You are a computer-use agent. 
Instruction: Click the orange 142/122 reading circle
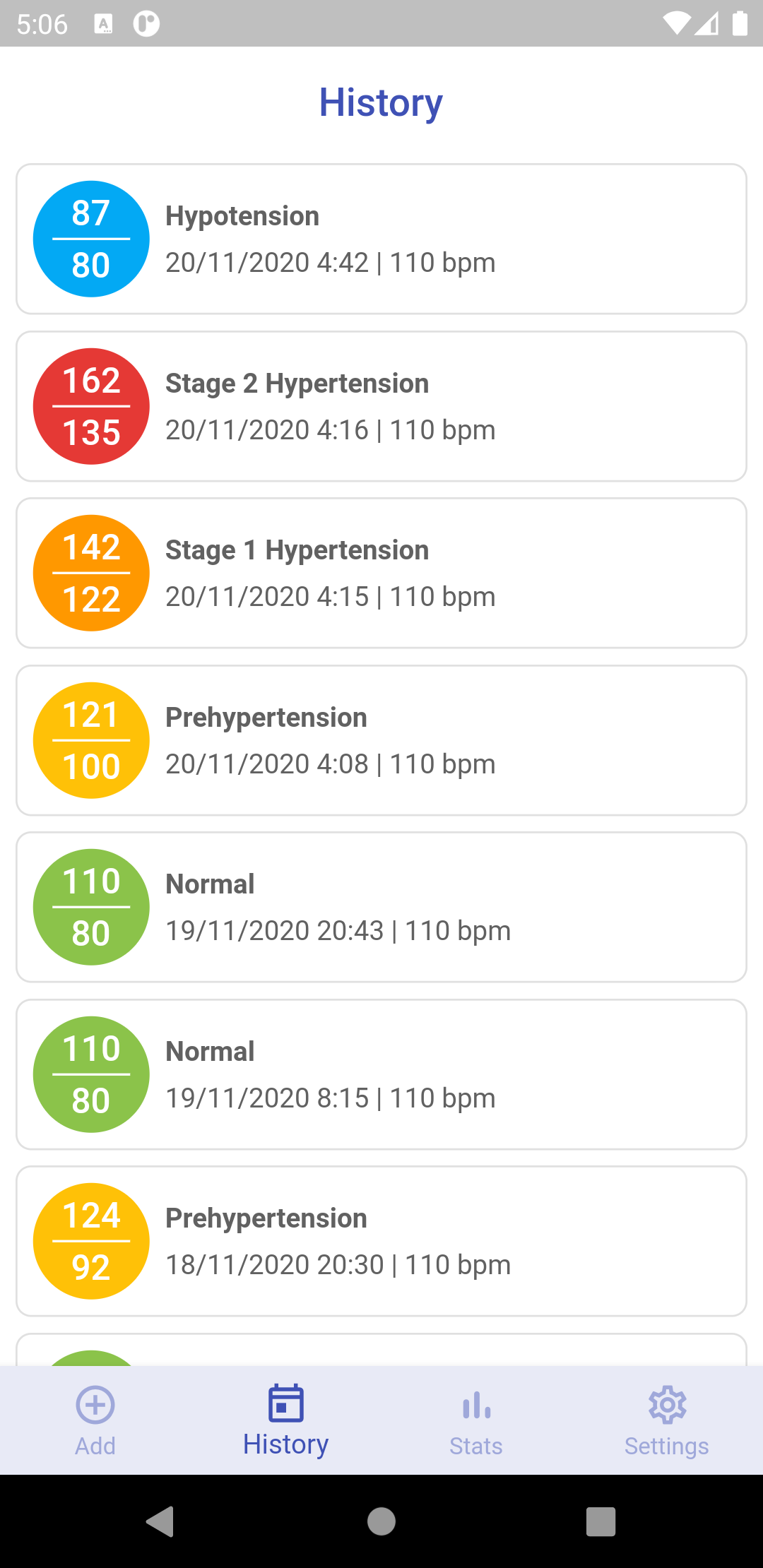click(x=90, y=573)
